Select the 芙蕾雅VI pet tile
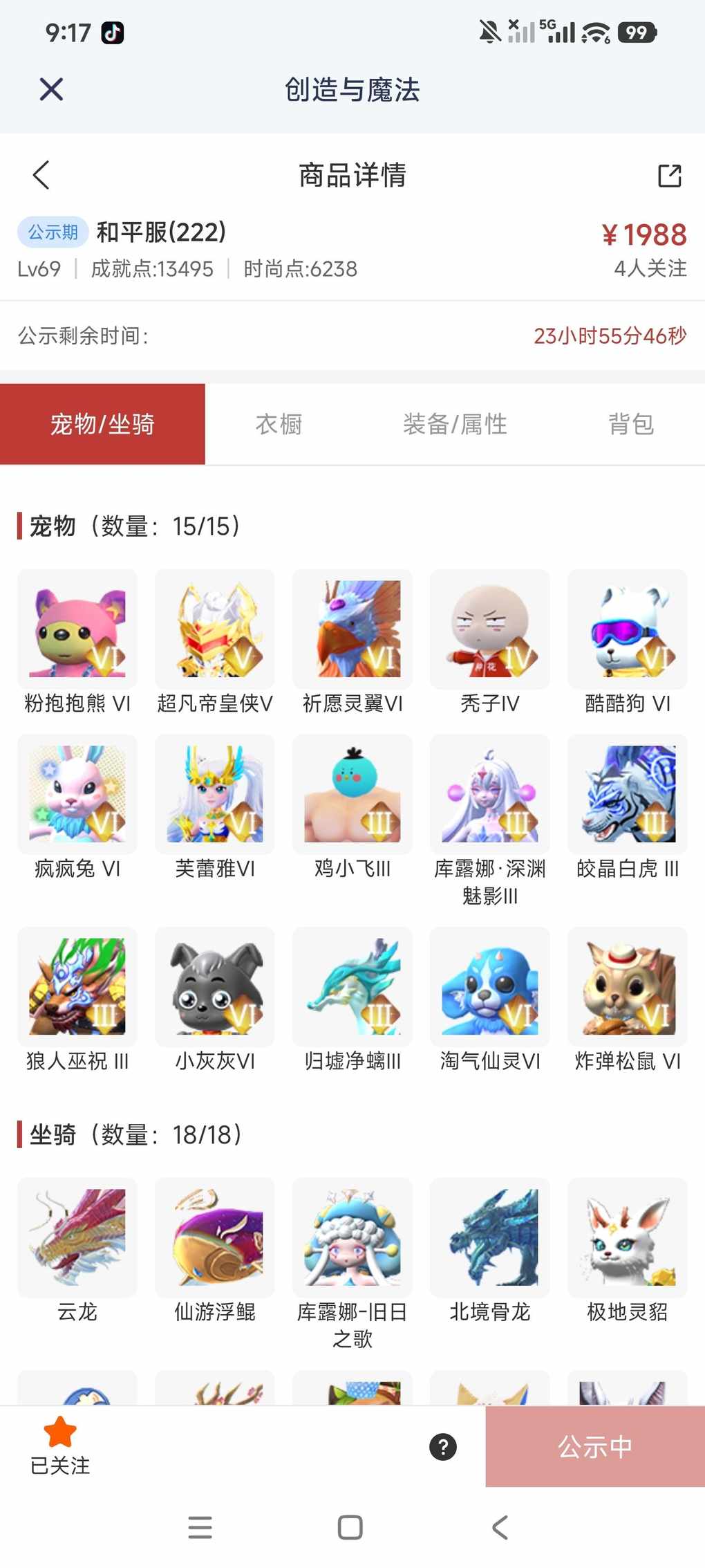 pyautogui.click(x=215, y=794)
